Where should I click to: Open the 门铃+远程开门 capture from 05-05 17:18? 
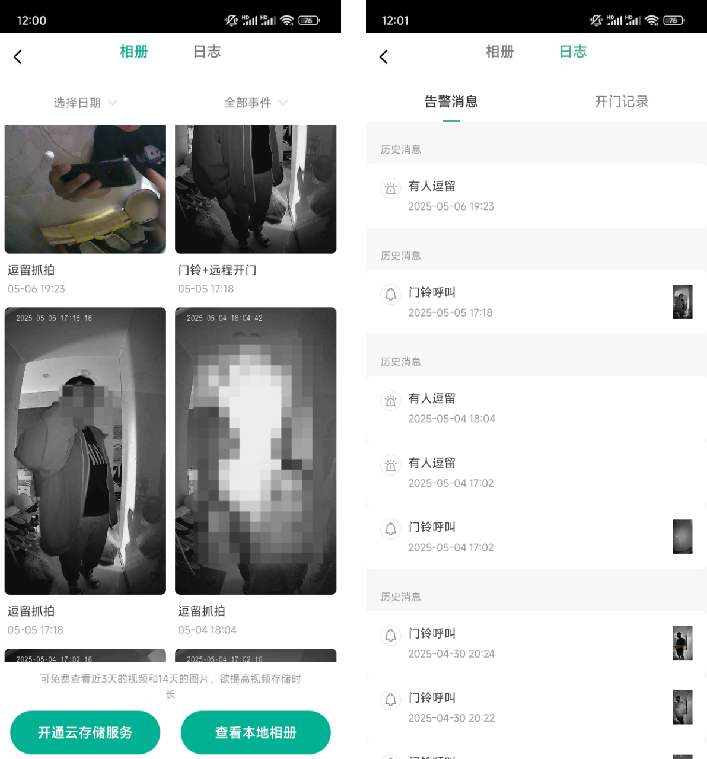click(255, 189)
